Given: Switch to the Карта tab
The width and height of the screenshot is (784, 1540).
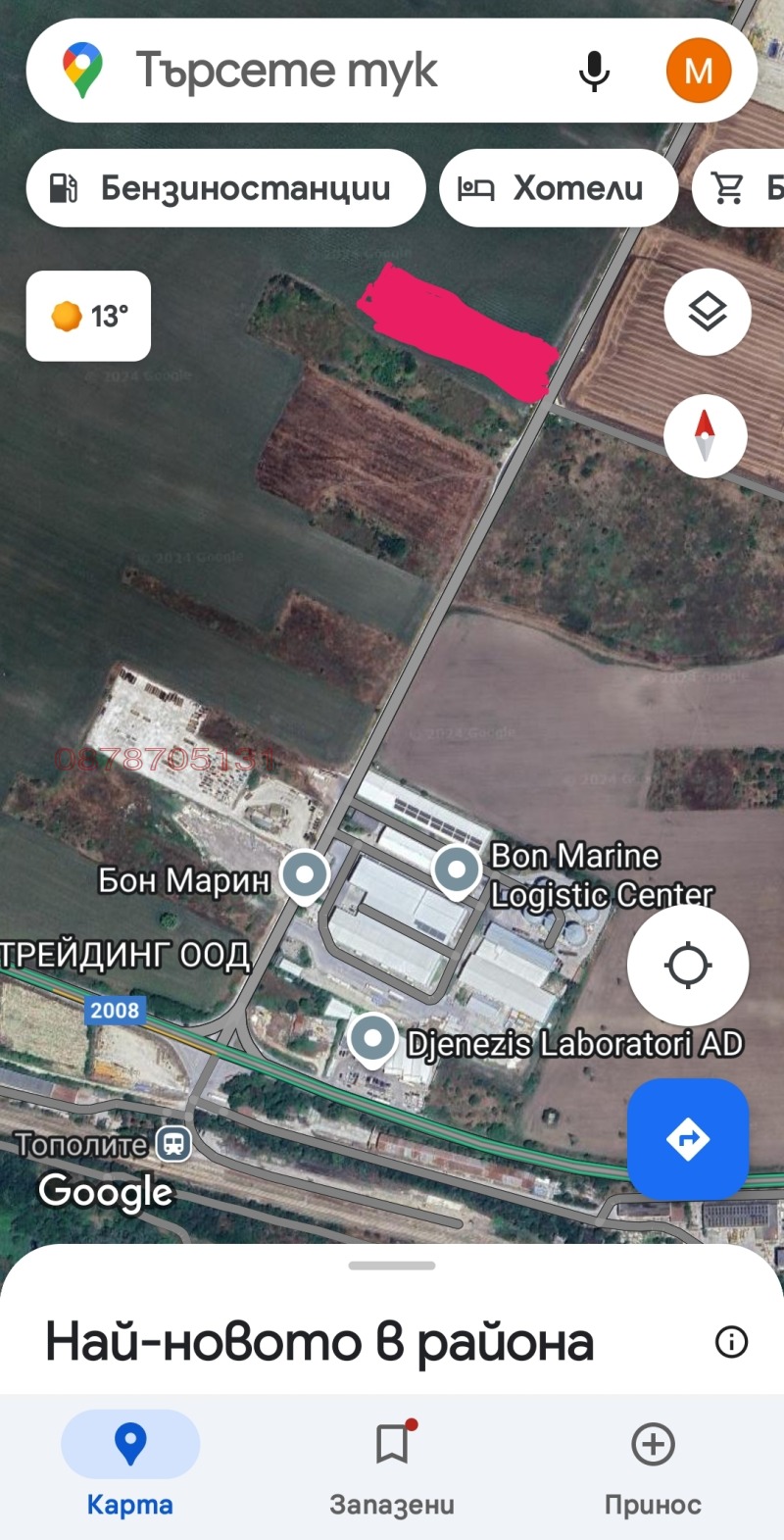Looking at the screenshot, I should [x=130, y=1463].
